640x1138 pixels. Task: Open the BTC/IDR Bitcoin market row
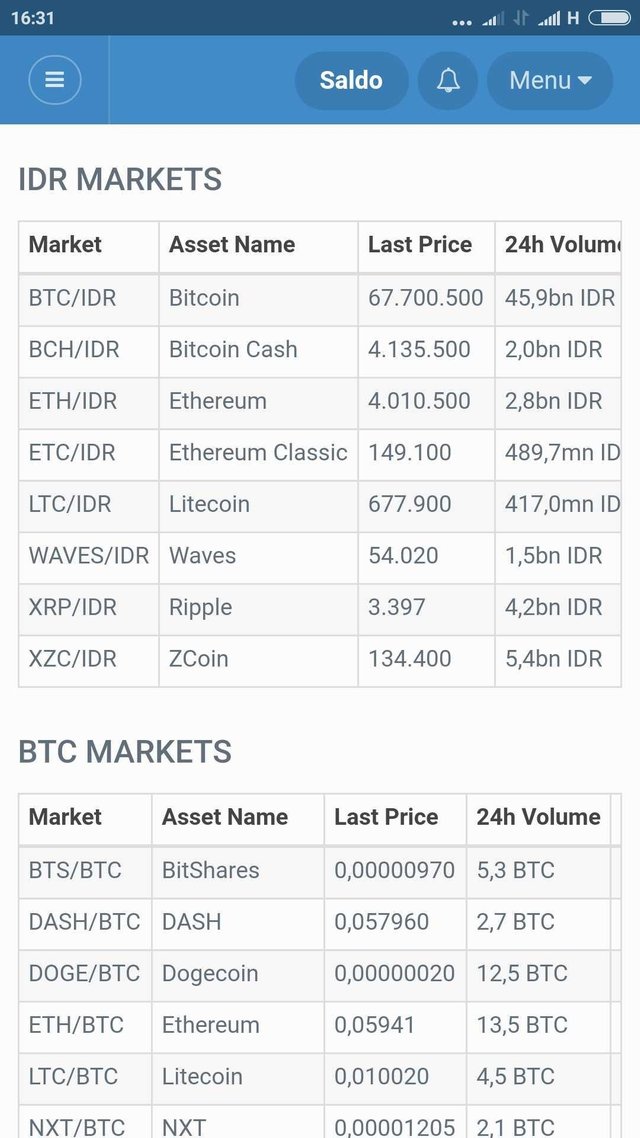coord(320,298)
